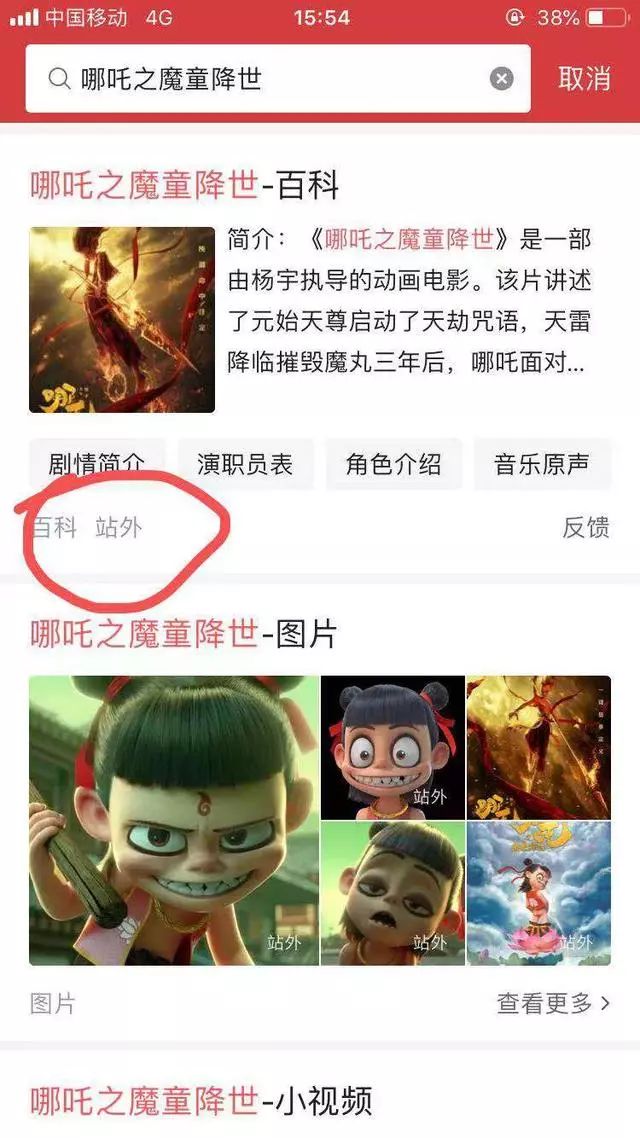Cancel the search with 取消

(x=584, y=79)
